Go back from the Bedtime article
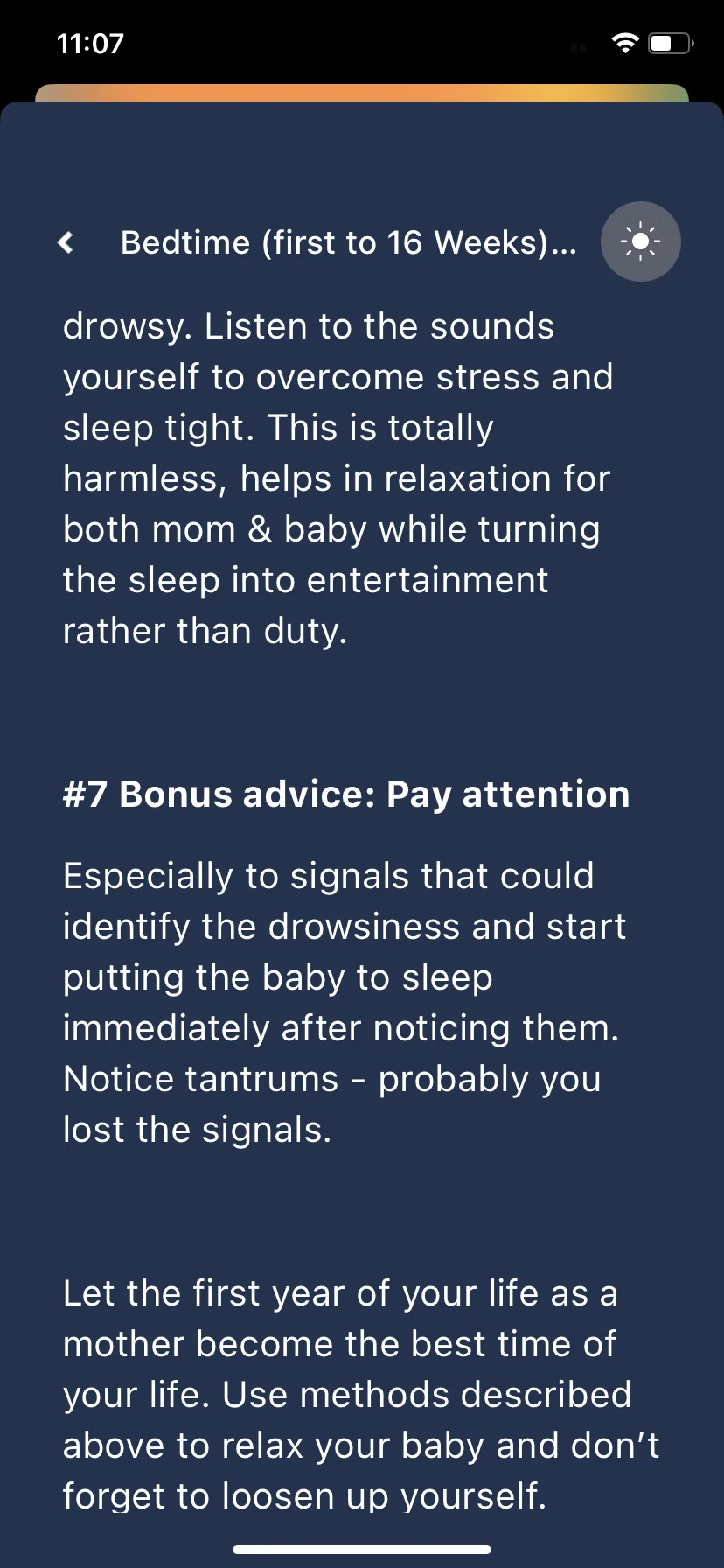 [66, 242]
